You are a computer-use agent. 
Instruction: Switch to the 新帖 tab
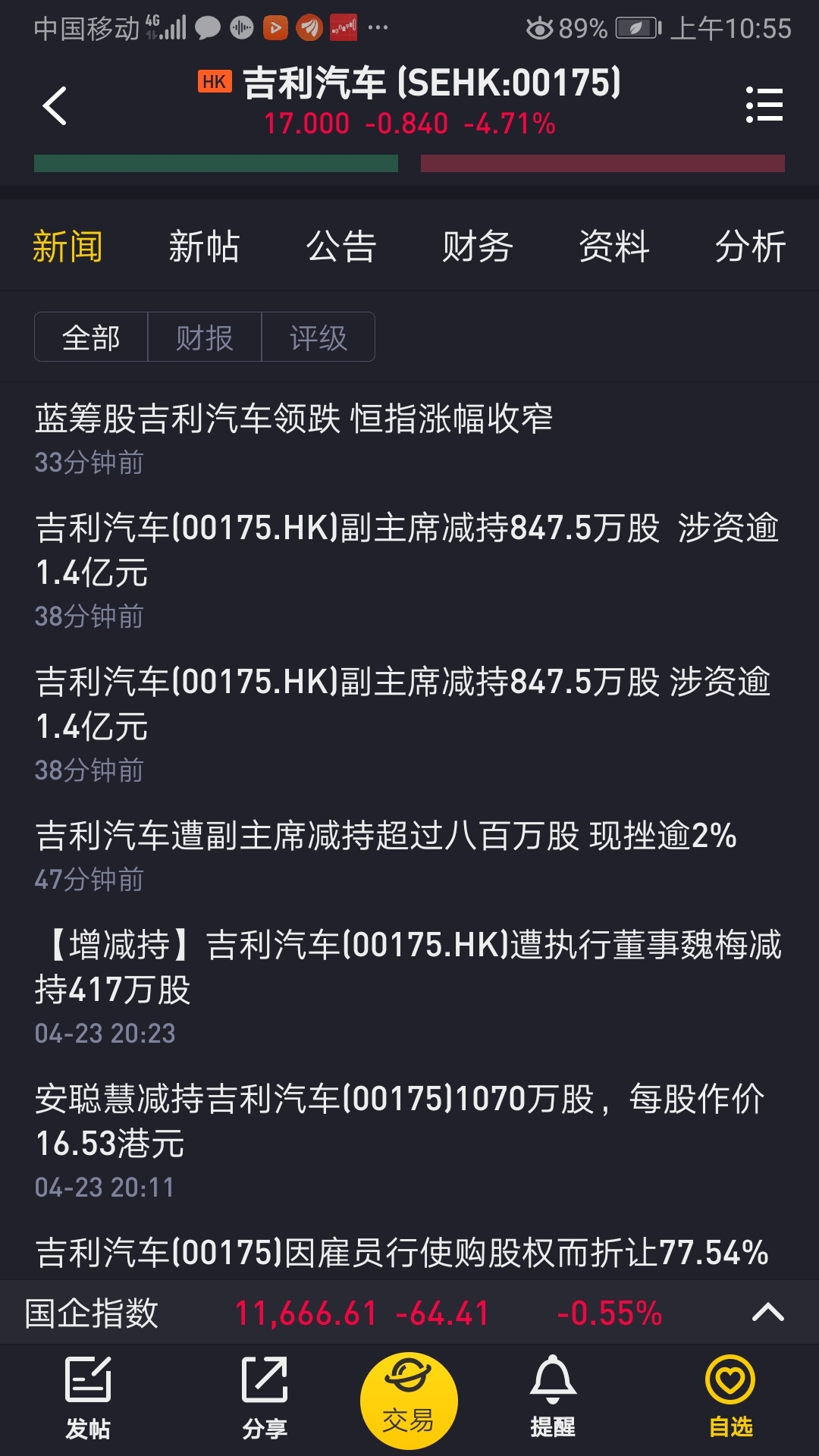point(204,247)
